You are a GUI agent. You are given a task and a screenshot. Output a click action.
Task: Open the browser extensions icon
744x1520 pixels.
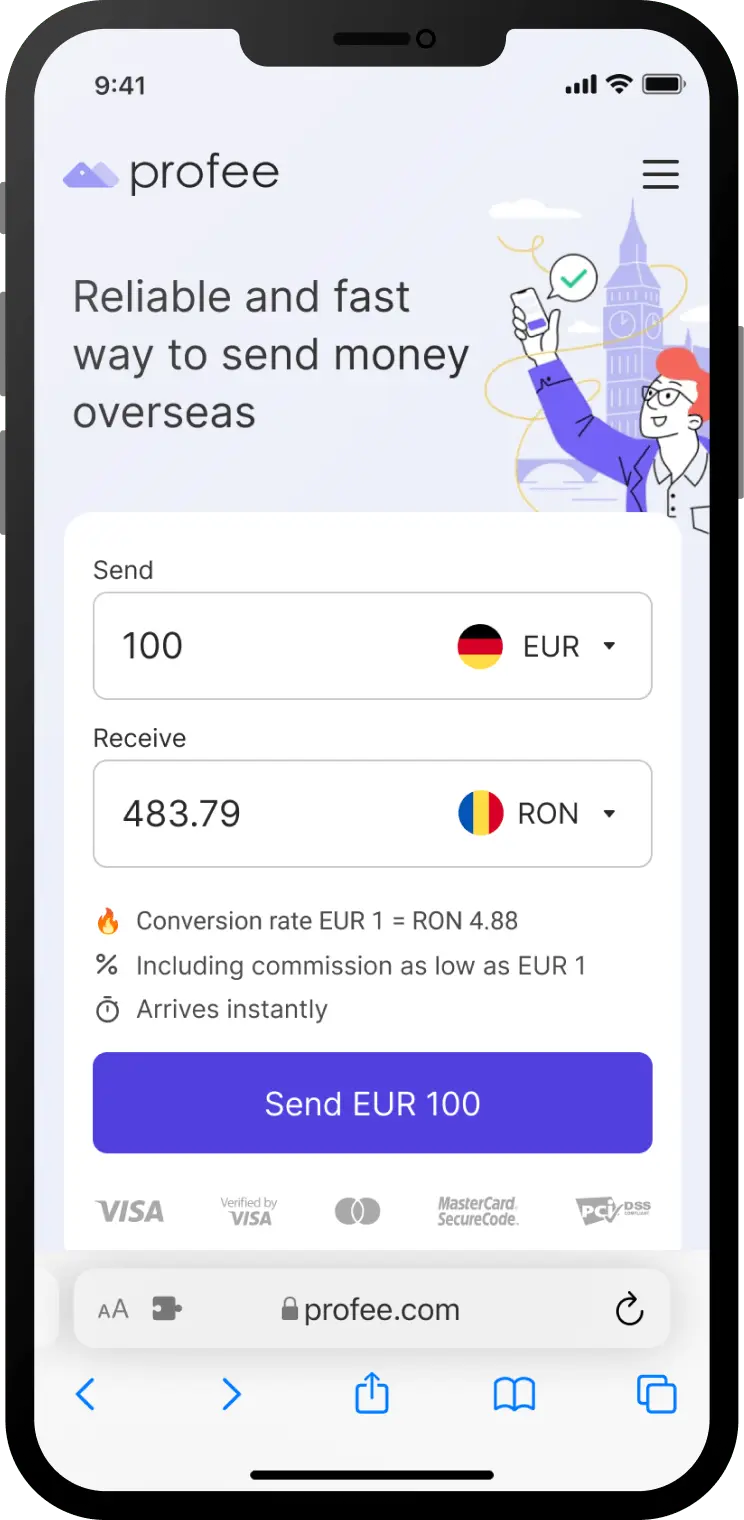[166, 1310]
